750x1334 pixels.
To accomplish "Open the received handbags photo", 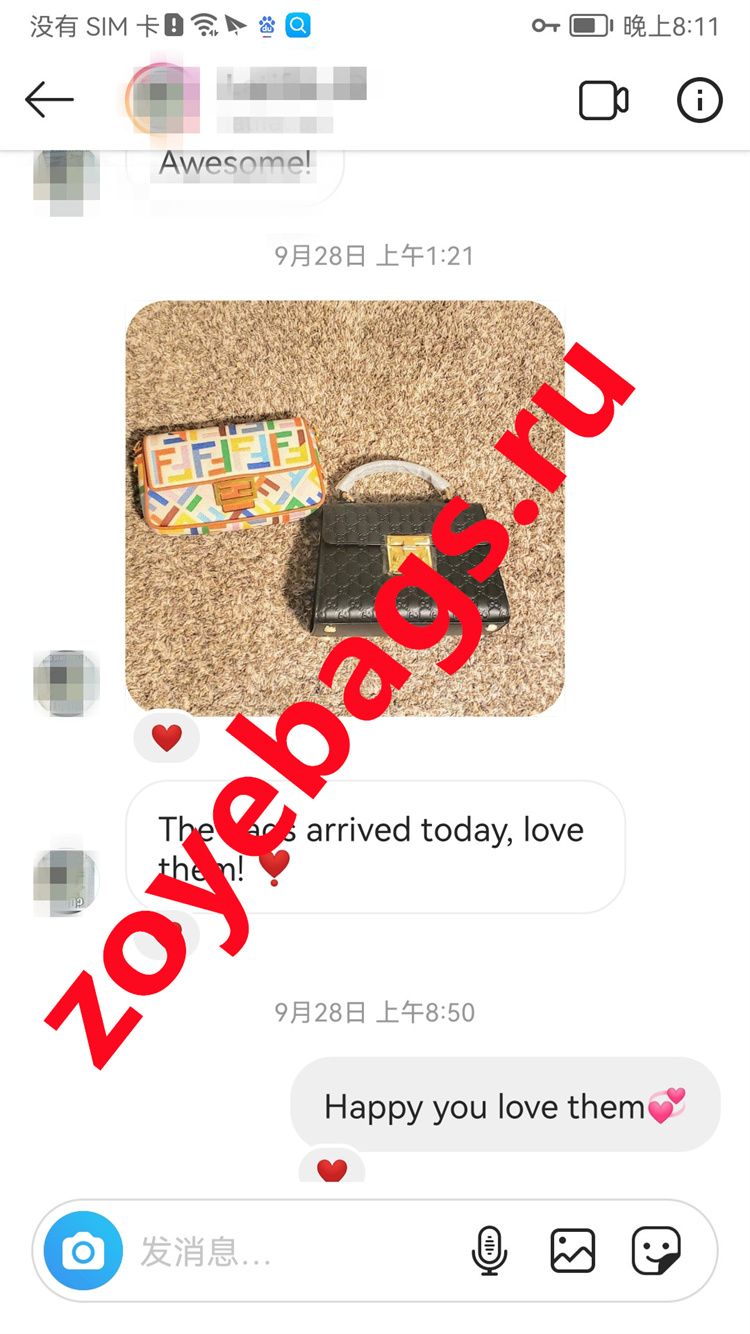I will [344, 508].
